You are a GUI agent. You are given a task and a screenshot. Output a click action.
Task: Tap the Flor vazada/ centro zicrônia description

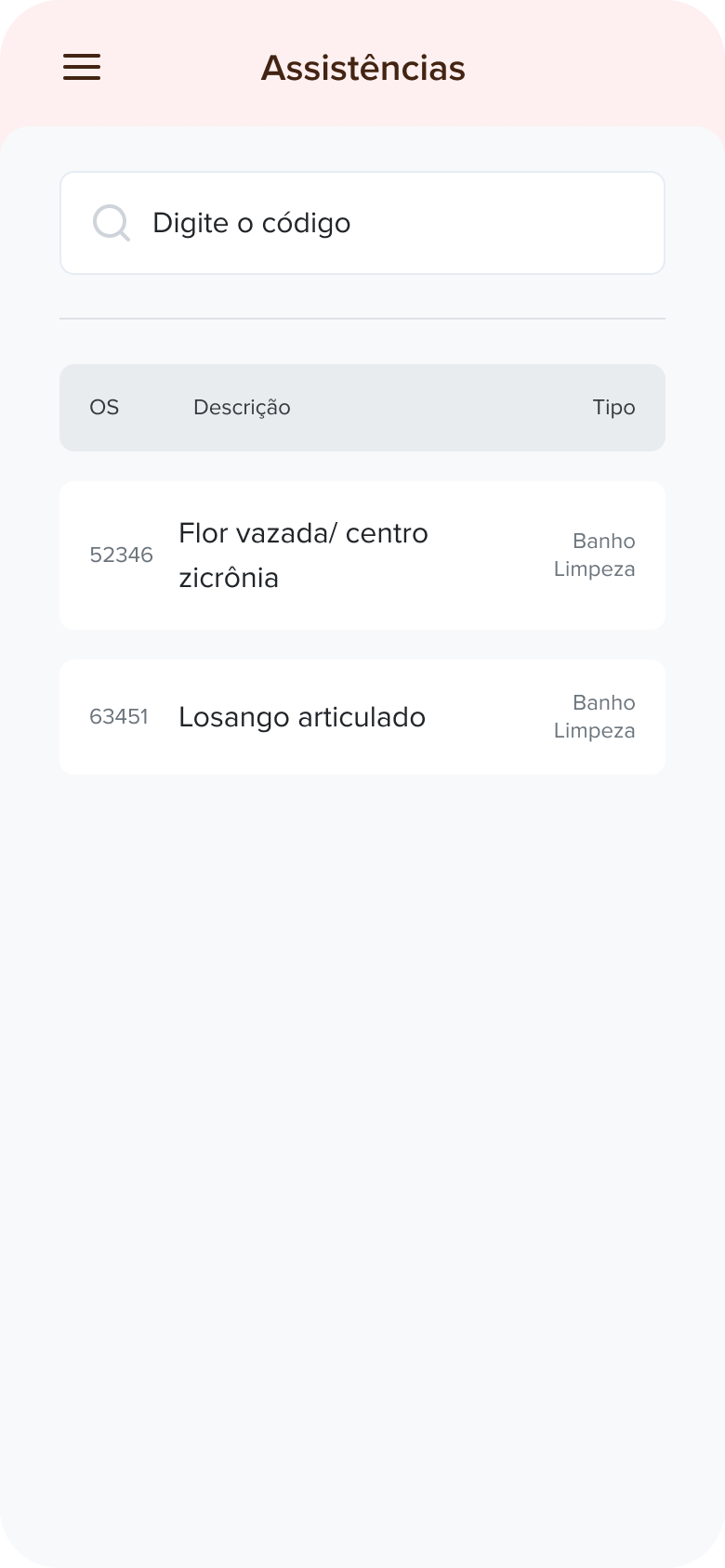click(x=303, y=555)
